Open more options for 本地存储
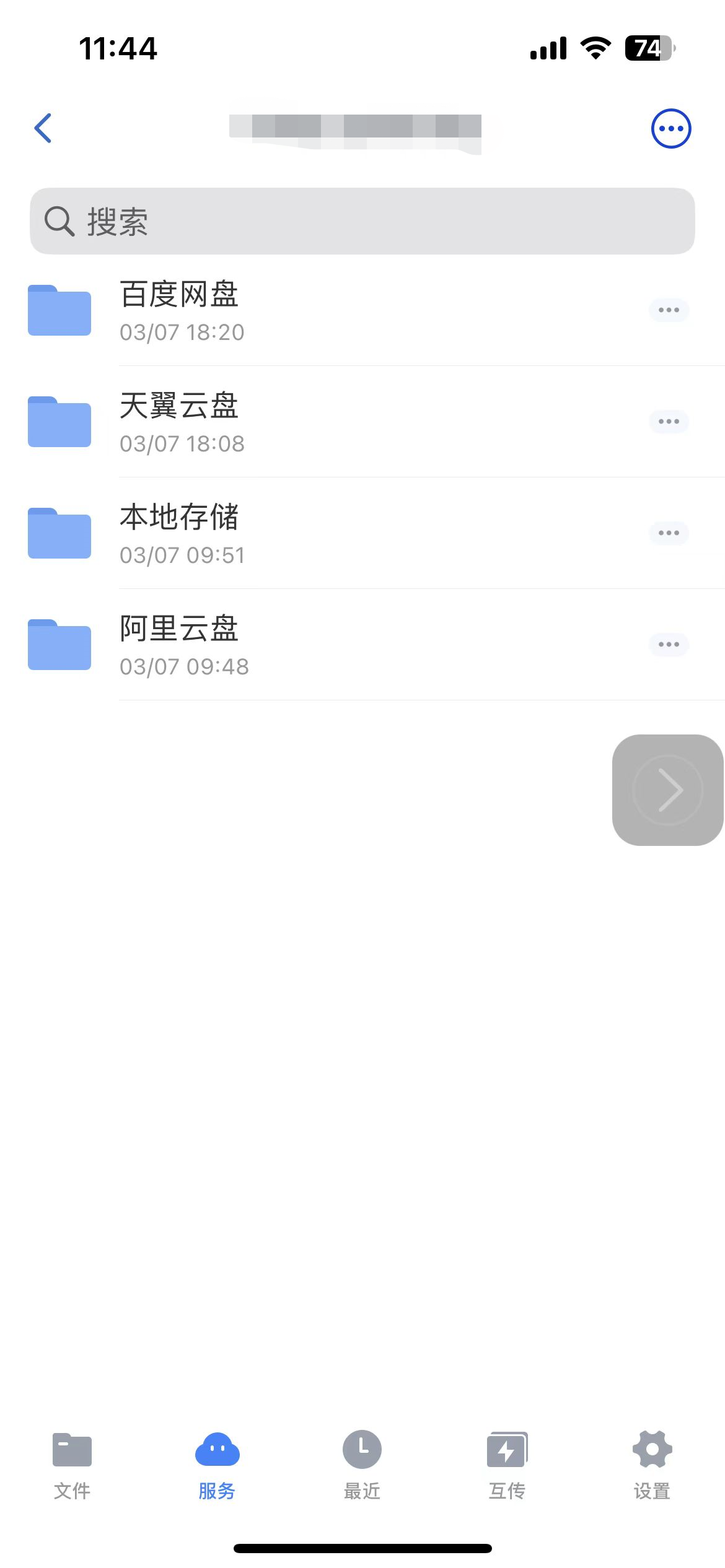The height and width of the screenshot is (1568, 725). 669,533
